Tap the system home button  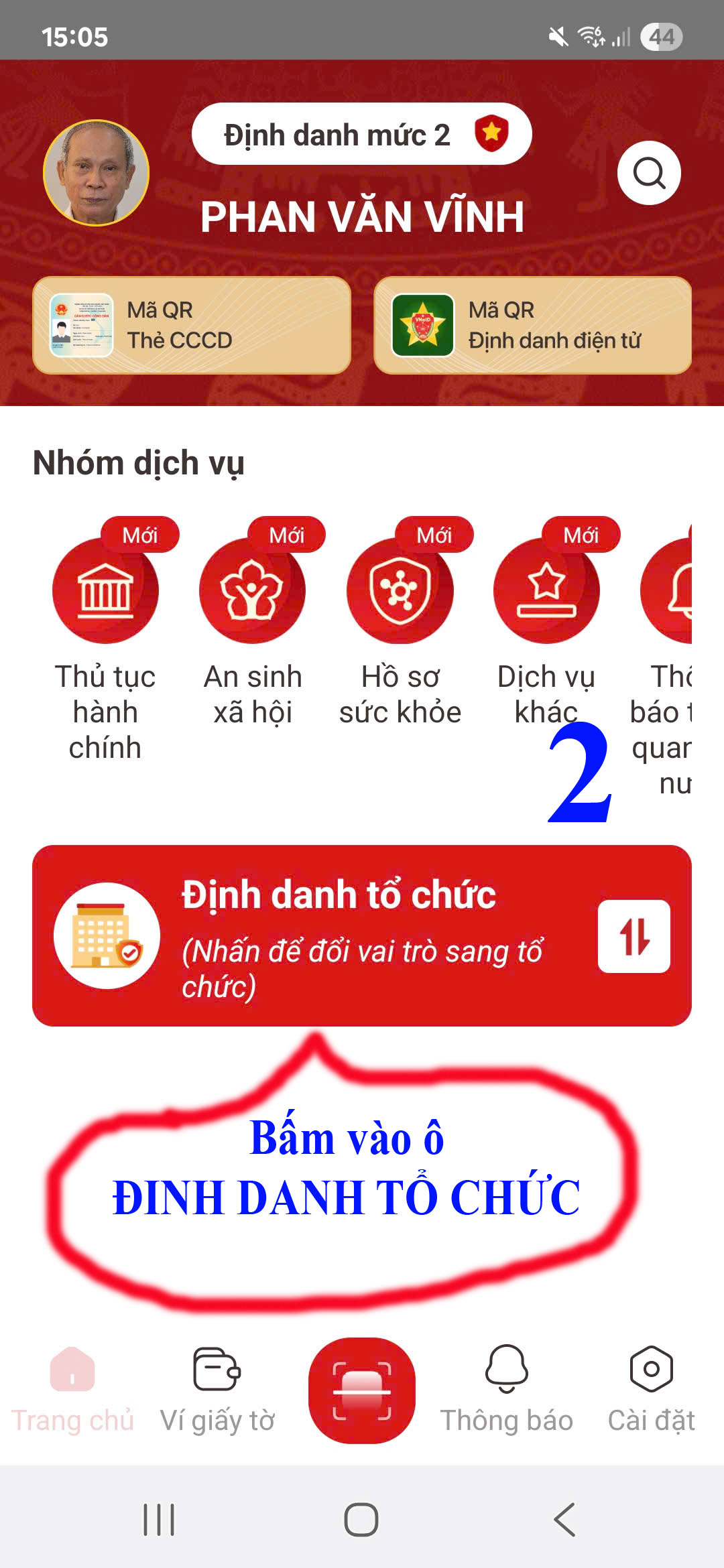[x=361, y=1519]
